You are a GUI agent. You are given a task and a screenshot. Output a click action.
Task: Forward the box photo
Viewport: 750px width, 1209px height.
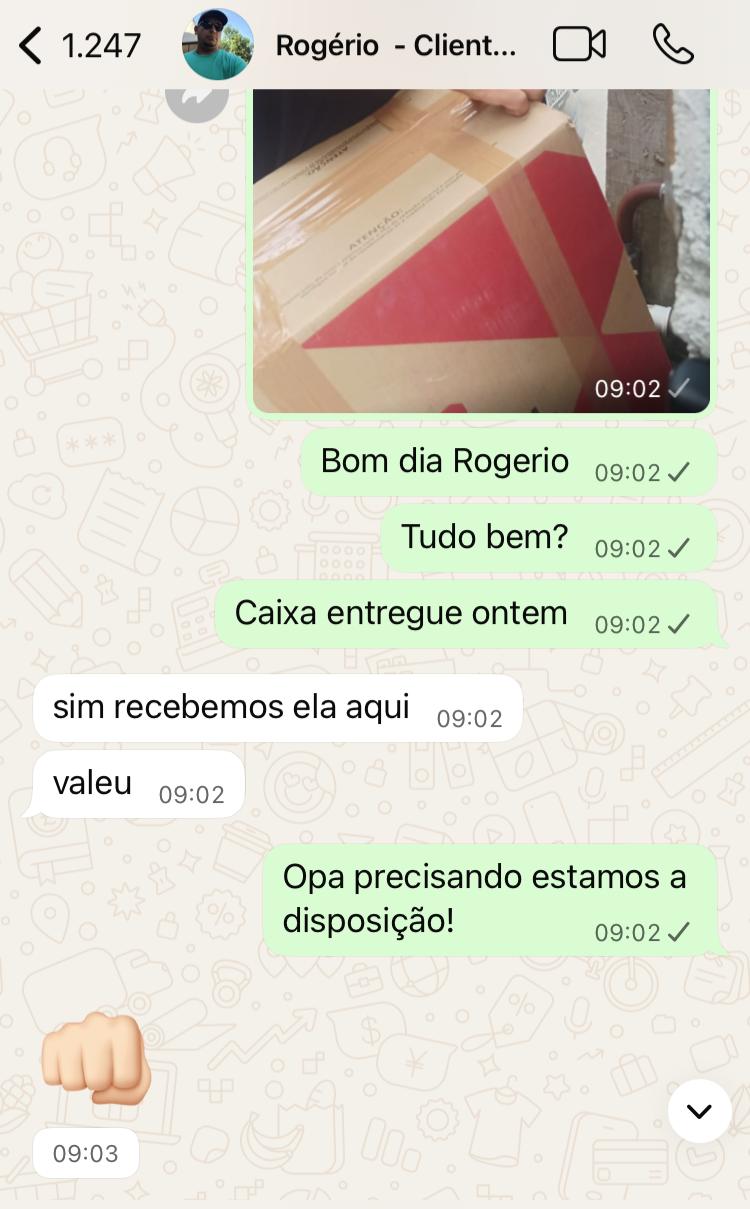197,98
